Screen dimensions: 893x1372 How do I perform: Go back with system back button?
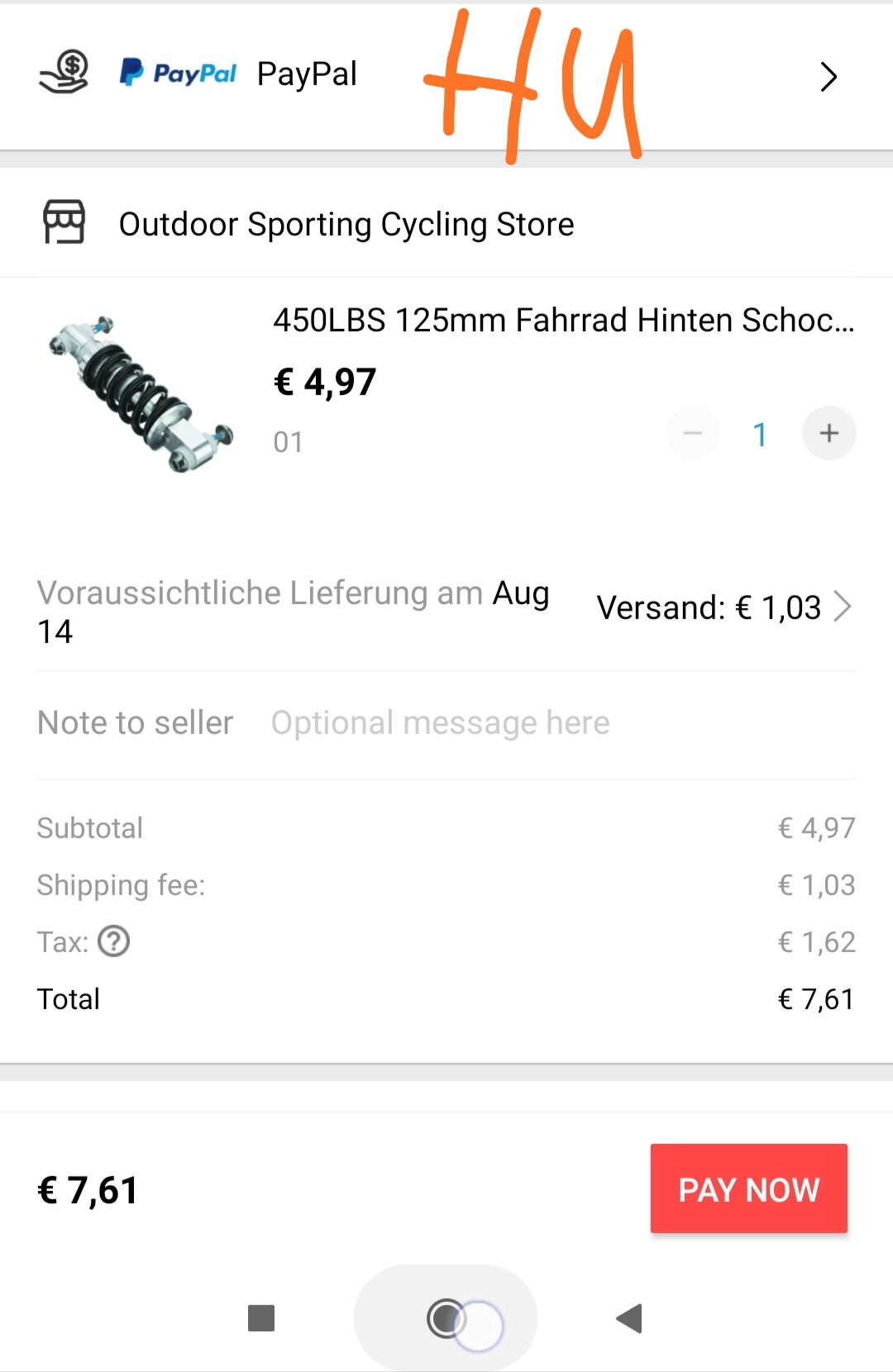[629, 1318]
